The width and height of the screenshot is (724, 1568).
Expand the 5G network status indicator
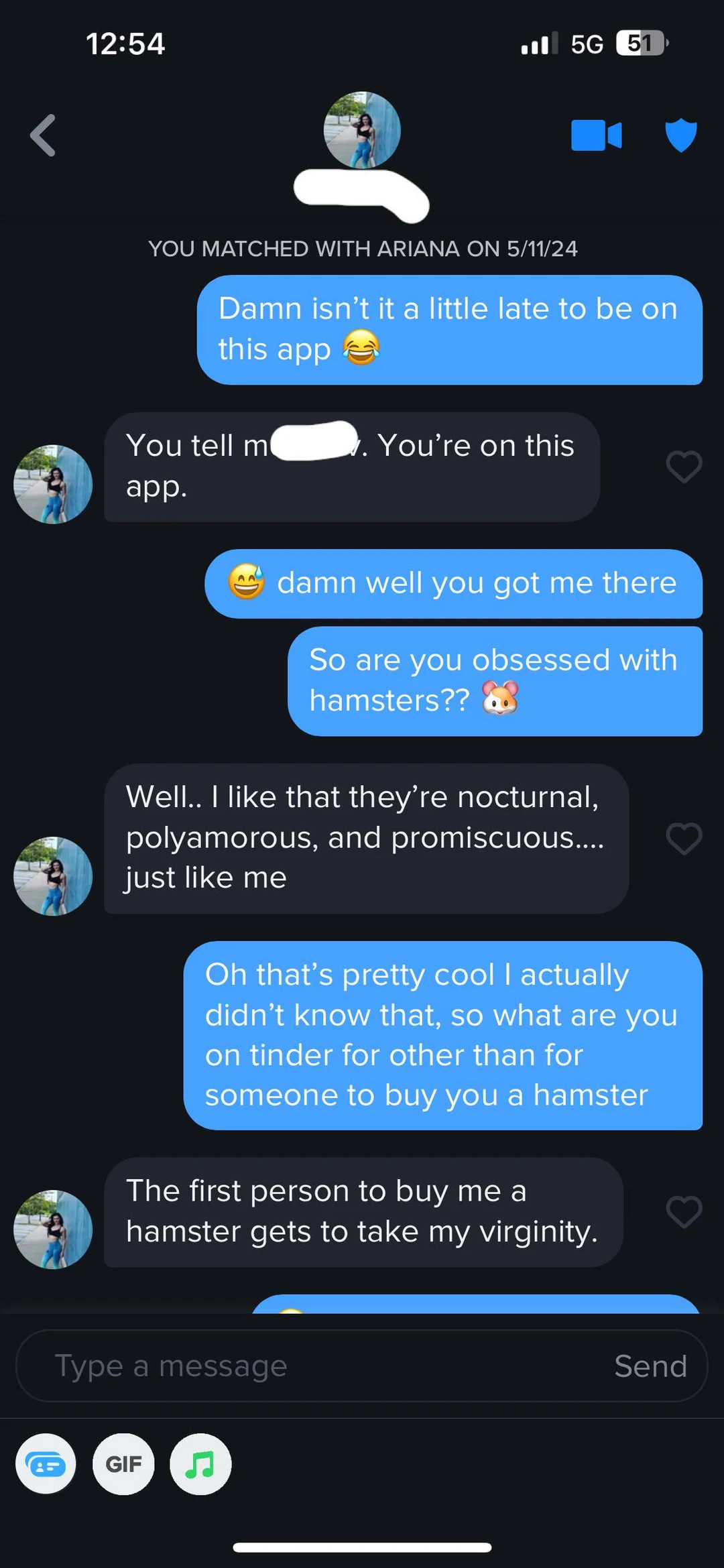(x=589, y=43)
